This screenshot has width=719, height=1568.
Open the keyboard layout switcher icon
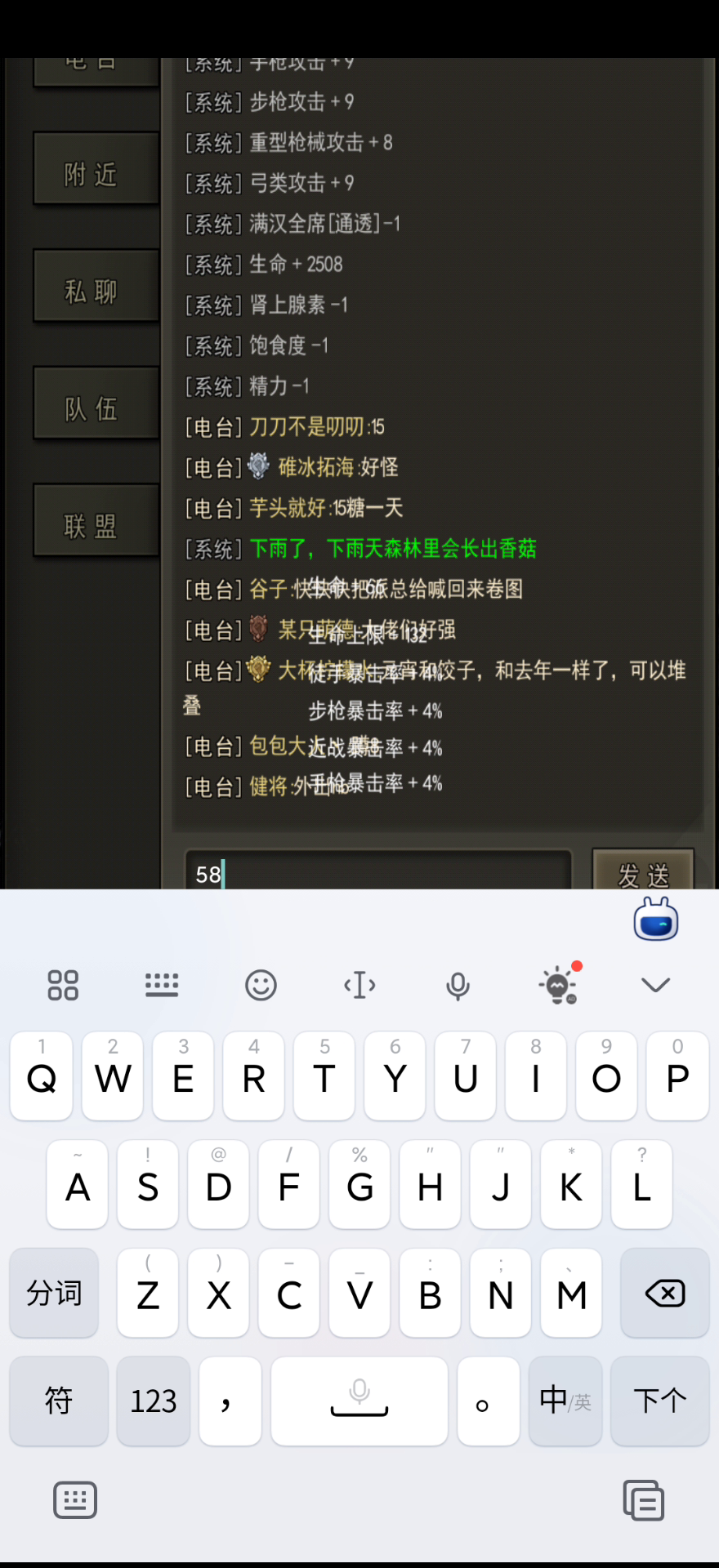(162, 985)
